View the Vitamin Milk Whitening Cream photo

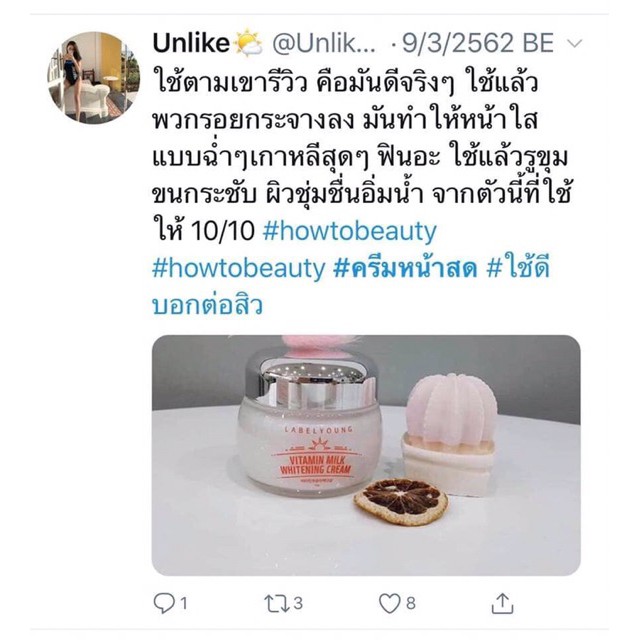365,455
